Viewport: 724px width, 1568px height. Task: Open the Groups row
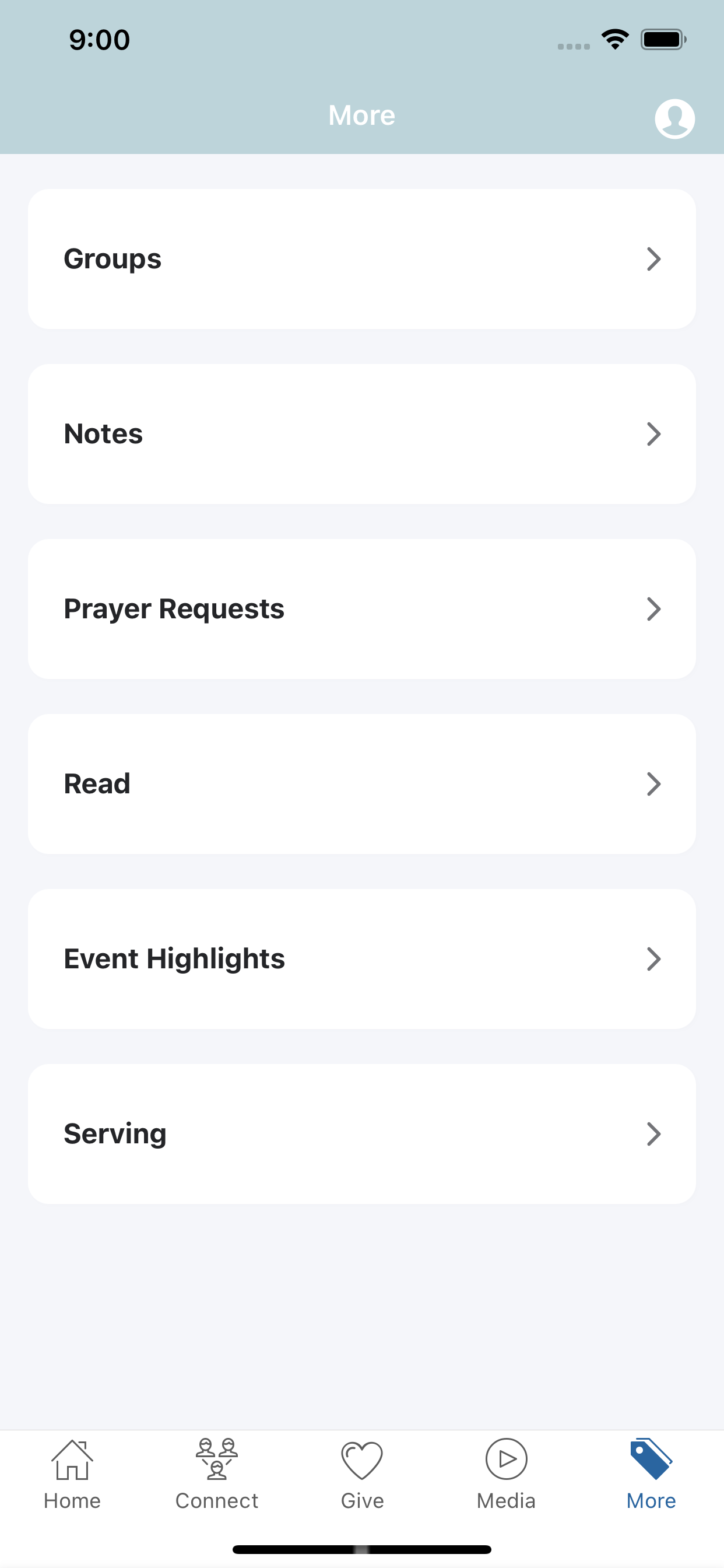pyautogui.click(x=362, y=258)
